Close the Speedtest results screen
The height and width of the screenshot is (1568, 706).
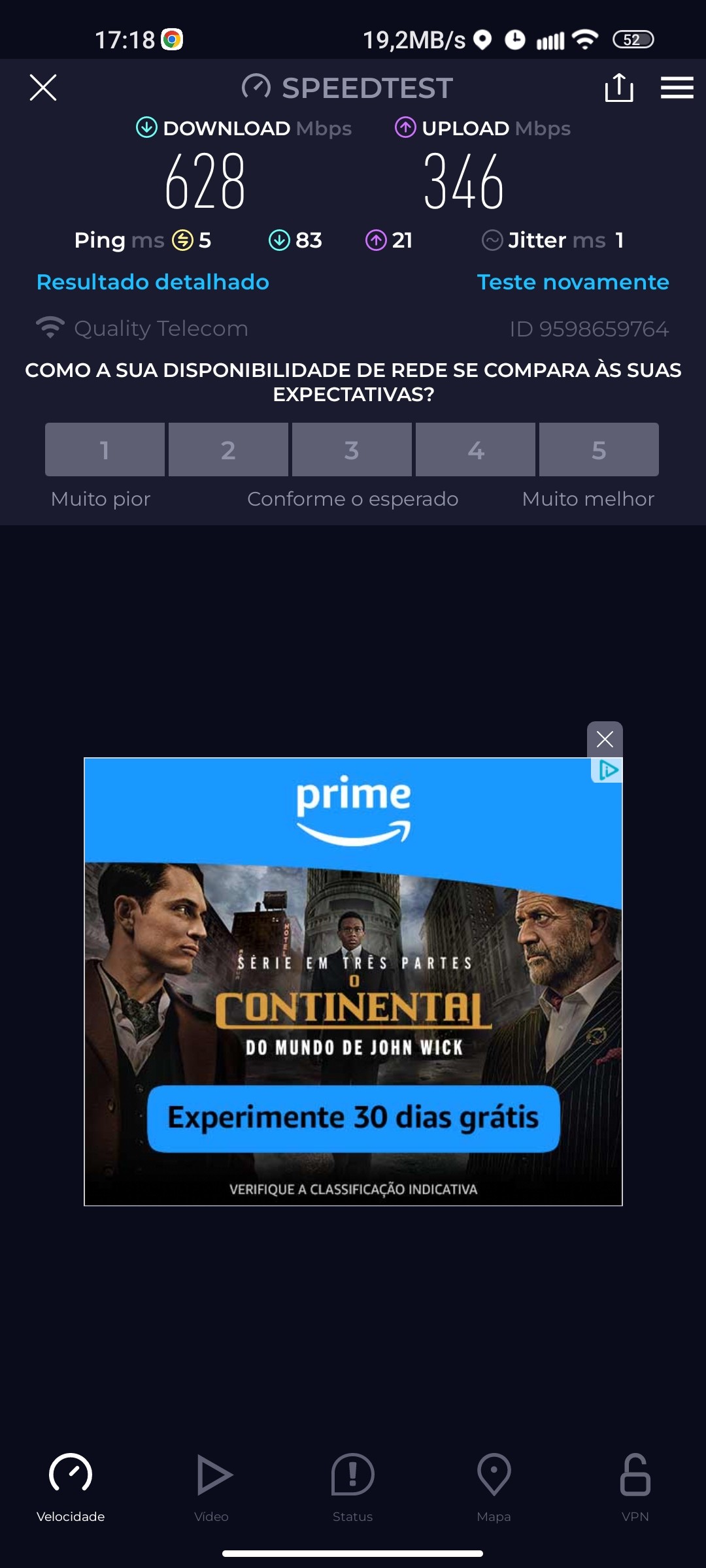click(x=43, y=88)
